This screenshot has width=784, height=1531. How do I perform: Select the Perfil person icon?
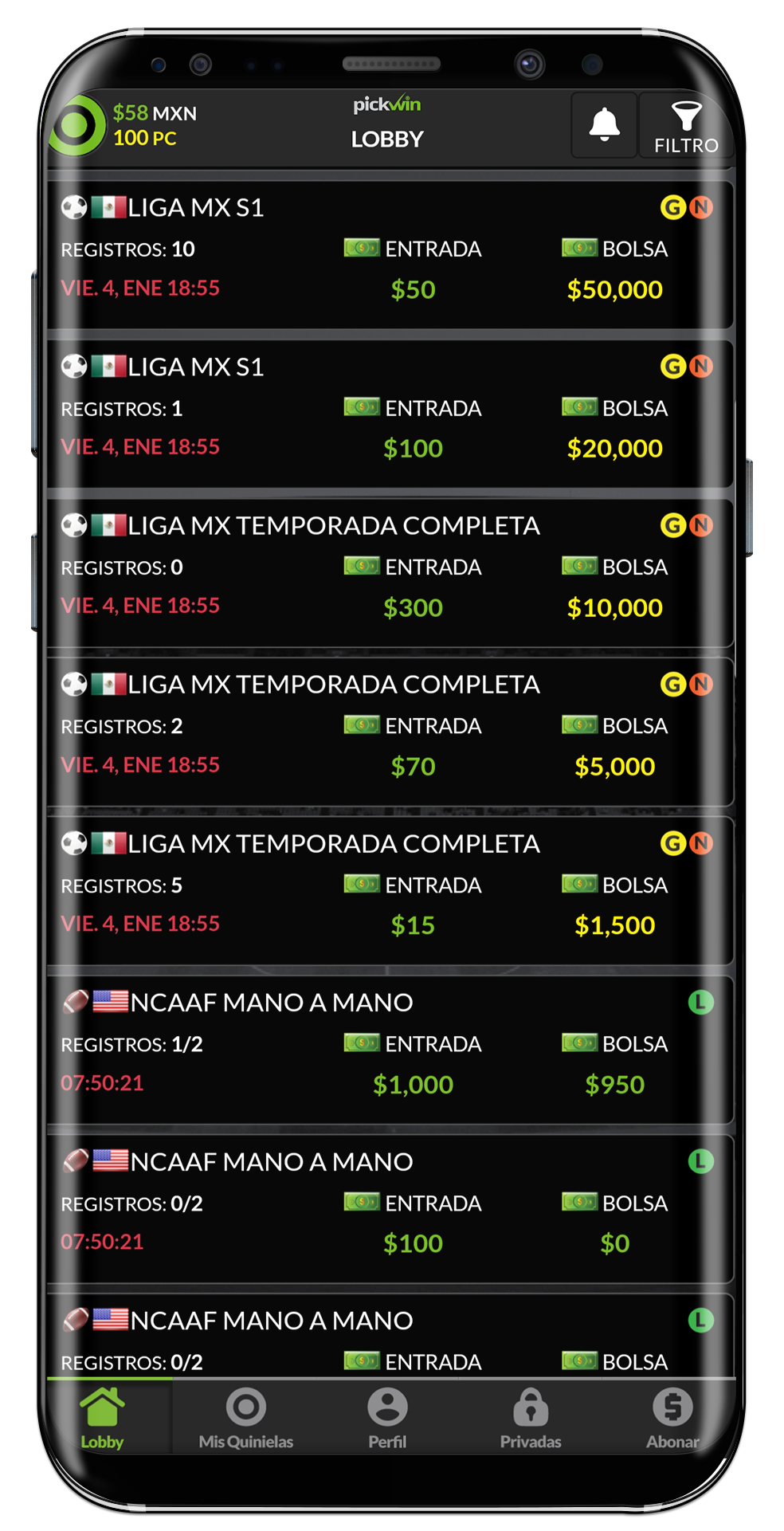click(387, 1406)
